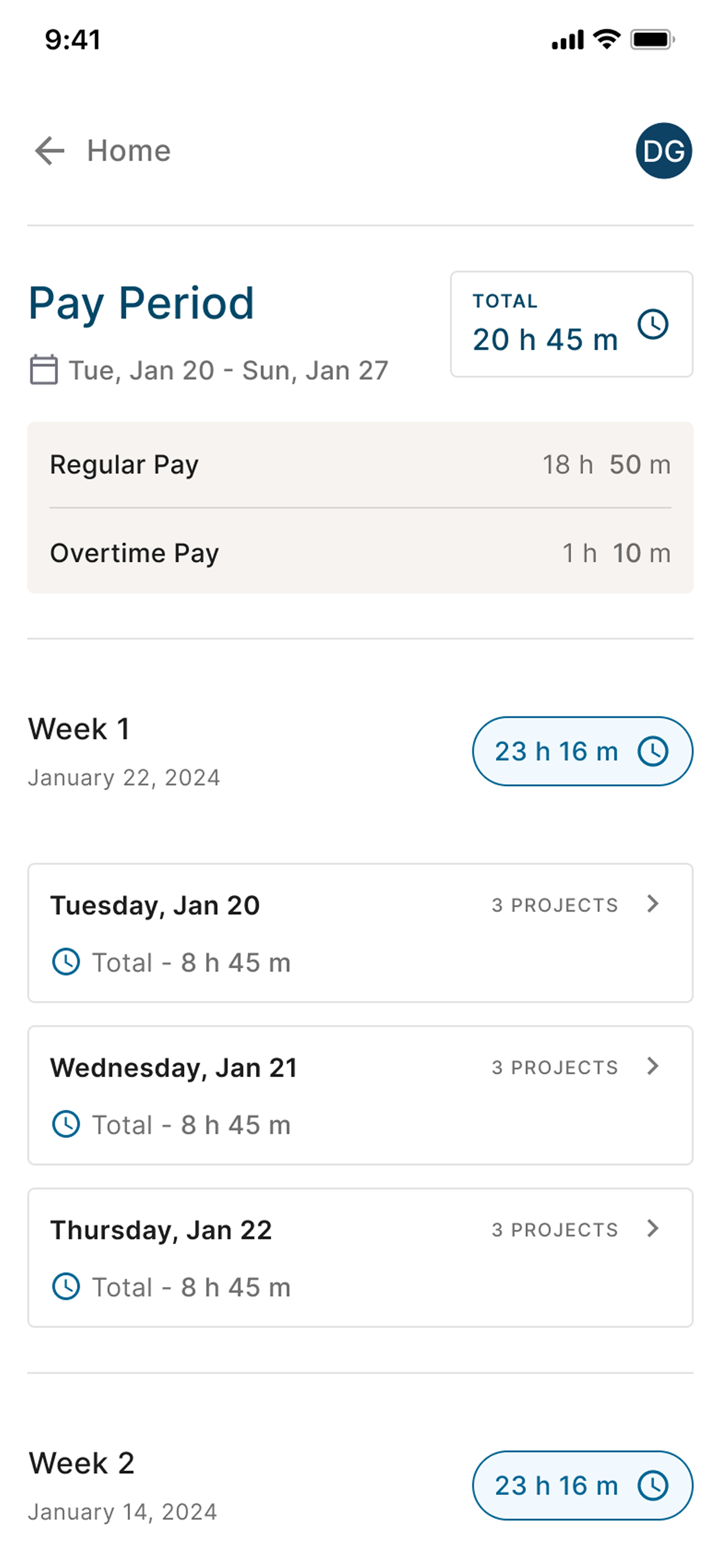Viewport: 721px width, 1568px height.
Task: Open the DG profile avatar
Action: 663,151
